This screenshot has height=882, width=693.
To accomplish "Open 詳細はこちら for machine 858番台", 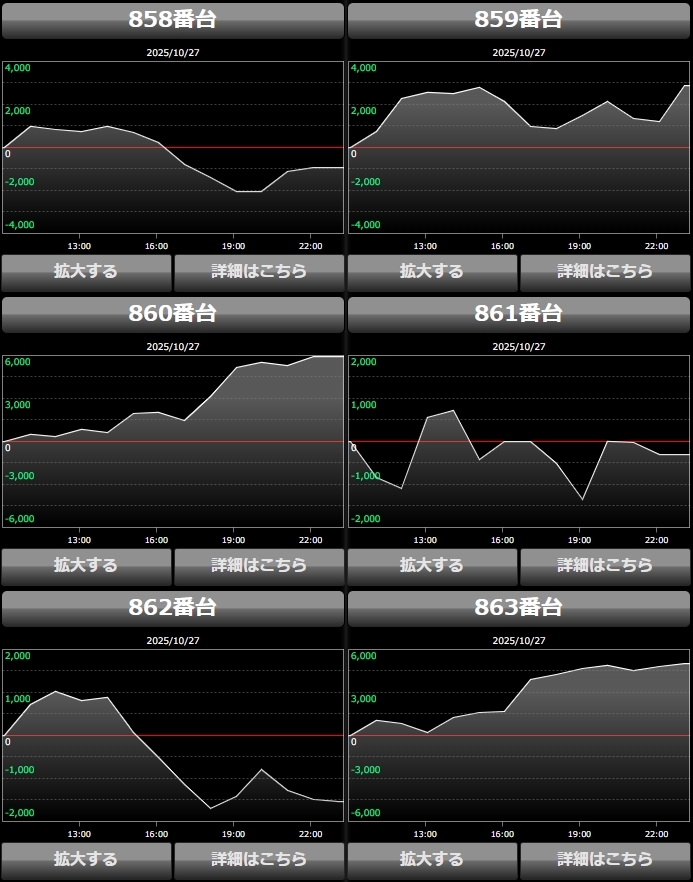I will pyautogui.click(x=259, y=271).
